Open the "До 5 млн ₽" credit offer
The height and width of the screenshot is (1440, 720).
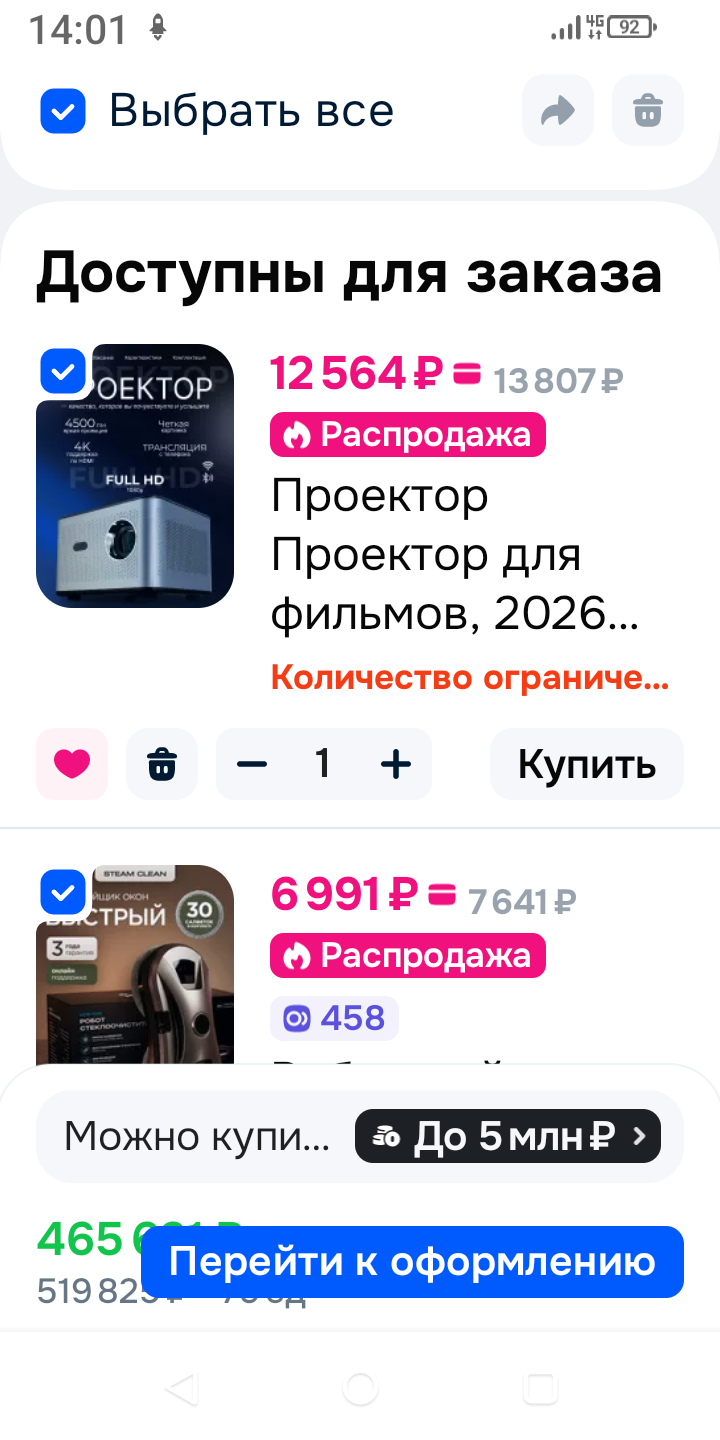(508, 1136)
